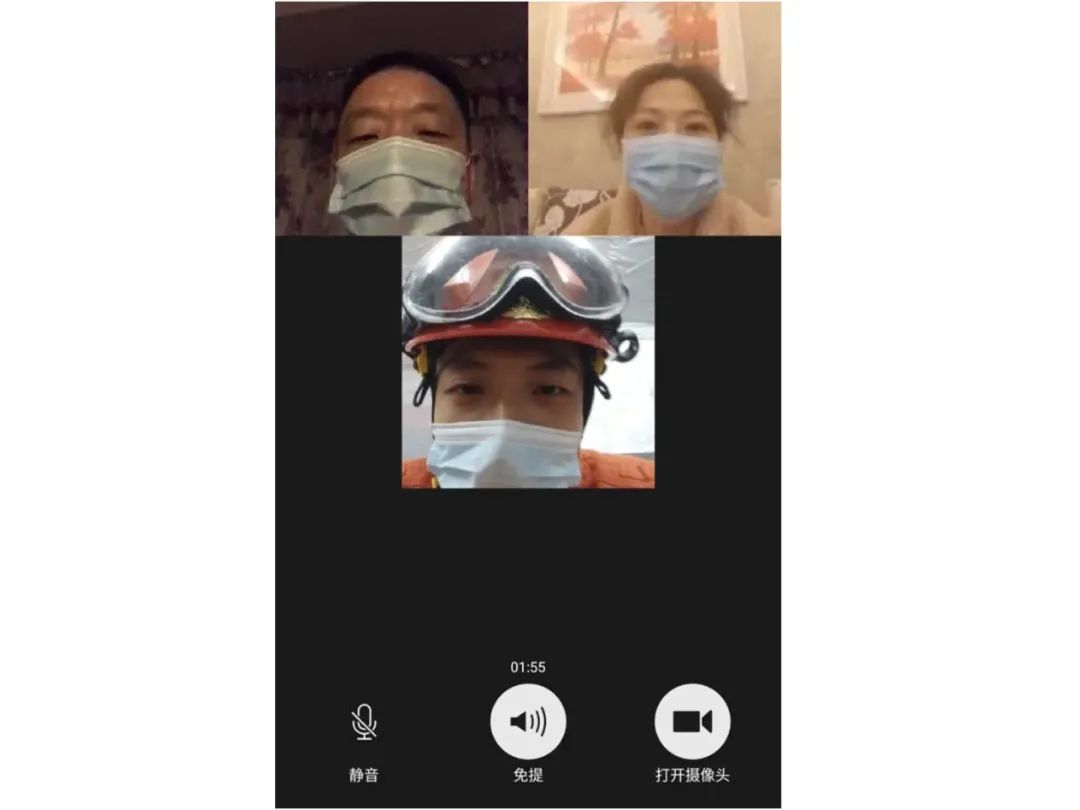Enlarge the video tile with the dark curtain
Image resolution: width=1080 pixels, height=810 pixels.
[401, 118]
